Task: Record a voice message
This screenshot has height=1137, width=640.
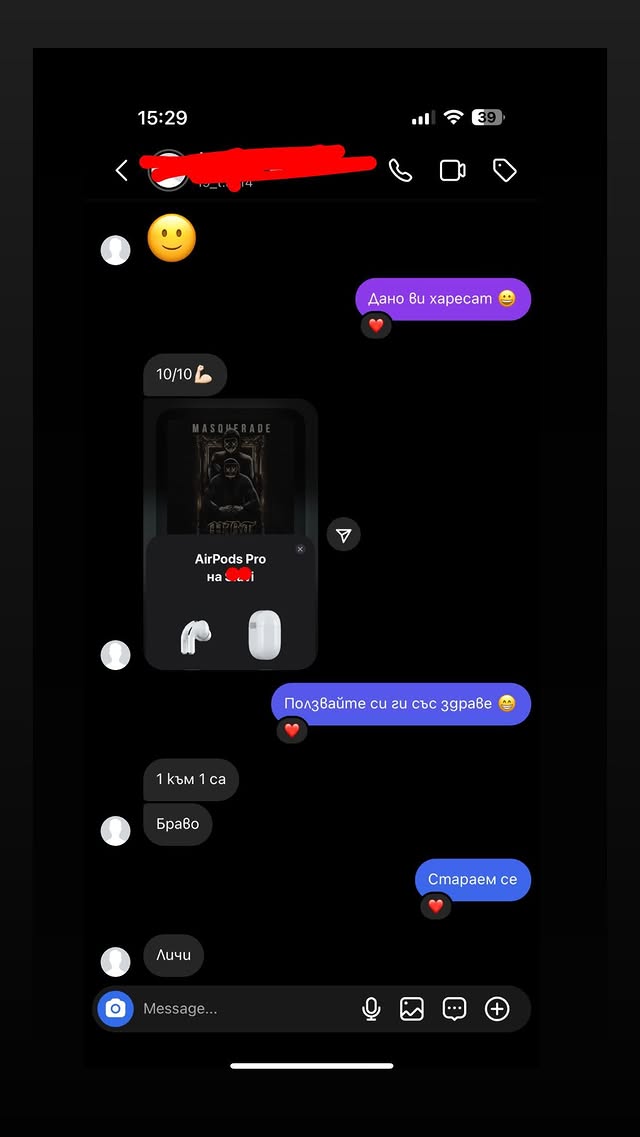Action: (x=371, y=1009)
